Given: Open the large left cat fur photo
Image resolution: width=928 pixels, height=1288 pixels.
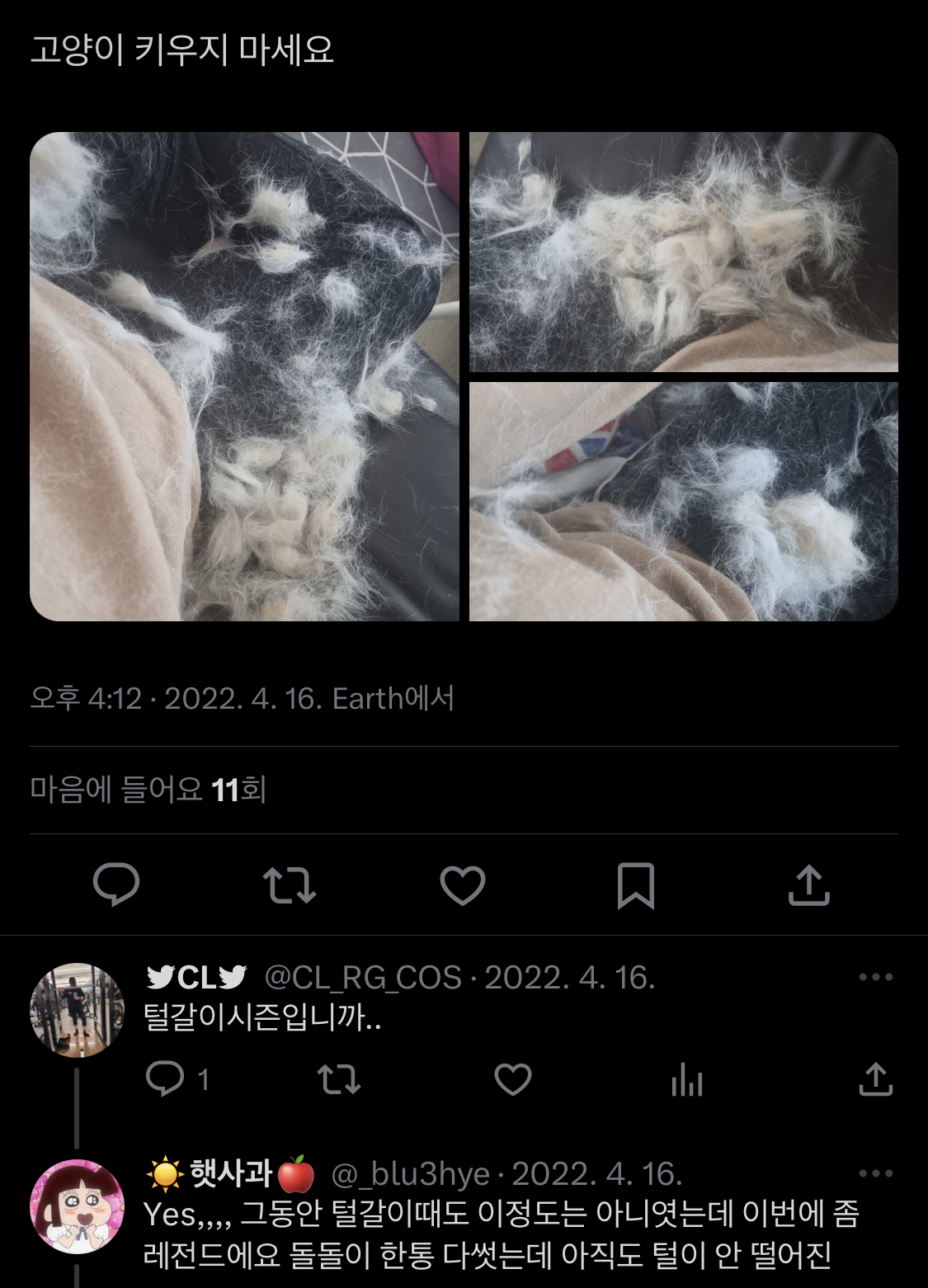Looking at the screenshot, I should click(244, 376).
